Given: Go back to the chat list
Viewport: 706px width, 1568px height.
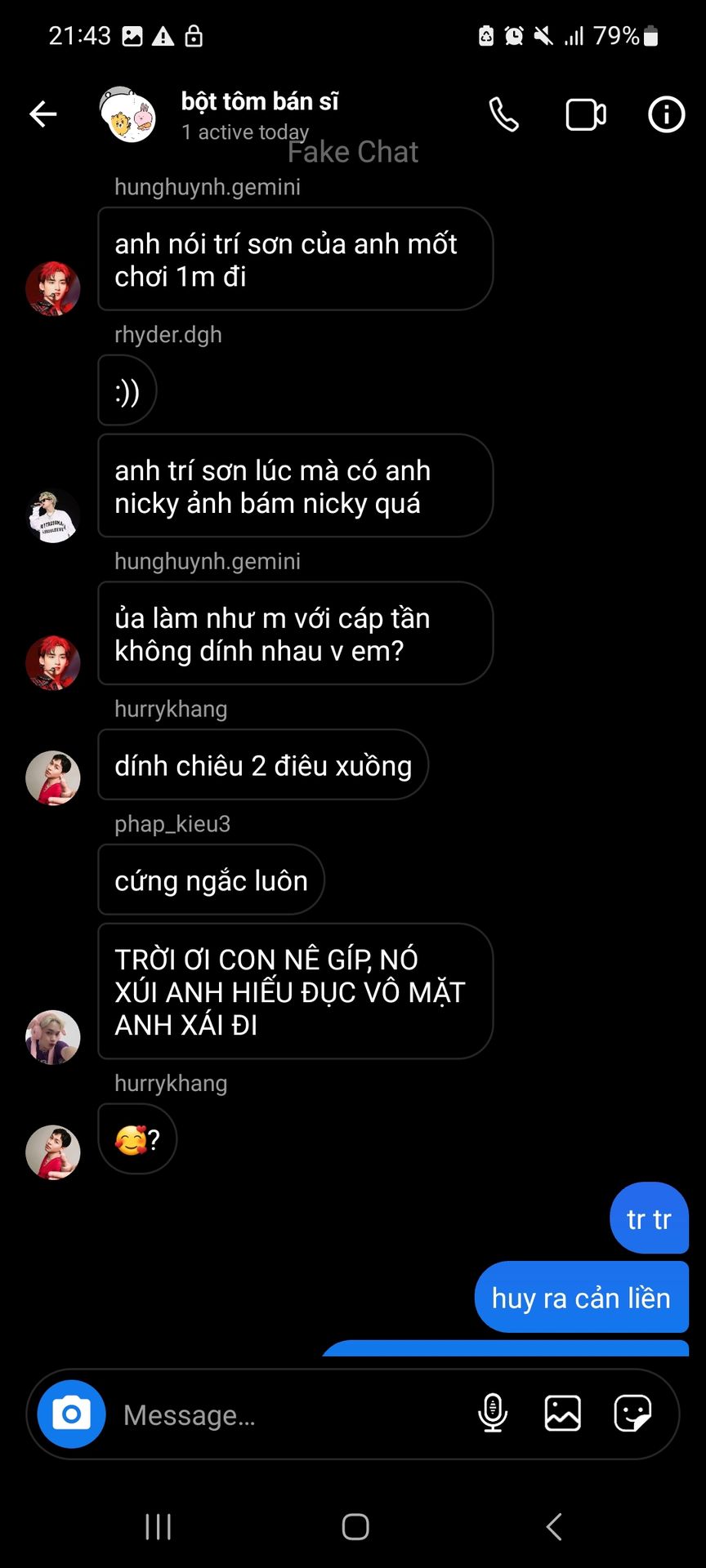Looking at the screenshot, I should (x=42, y=114).
